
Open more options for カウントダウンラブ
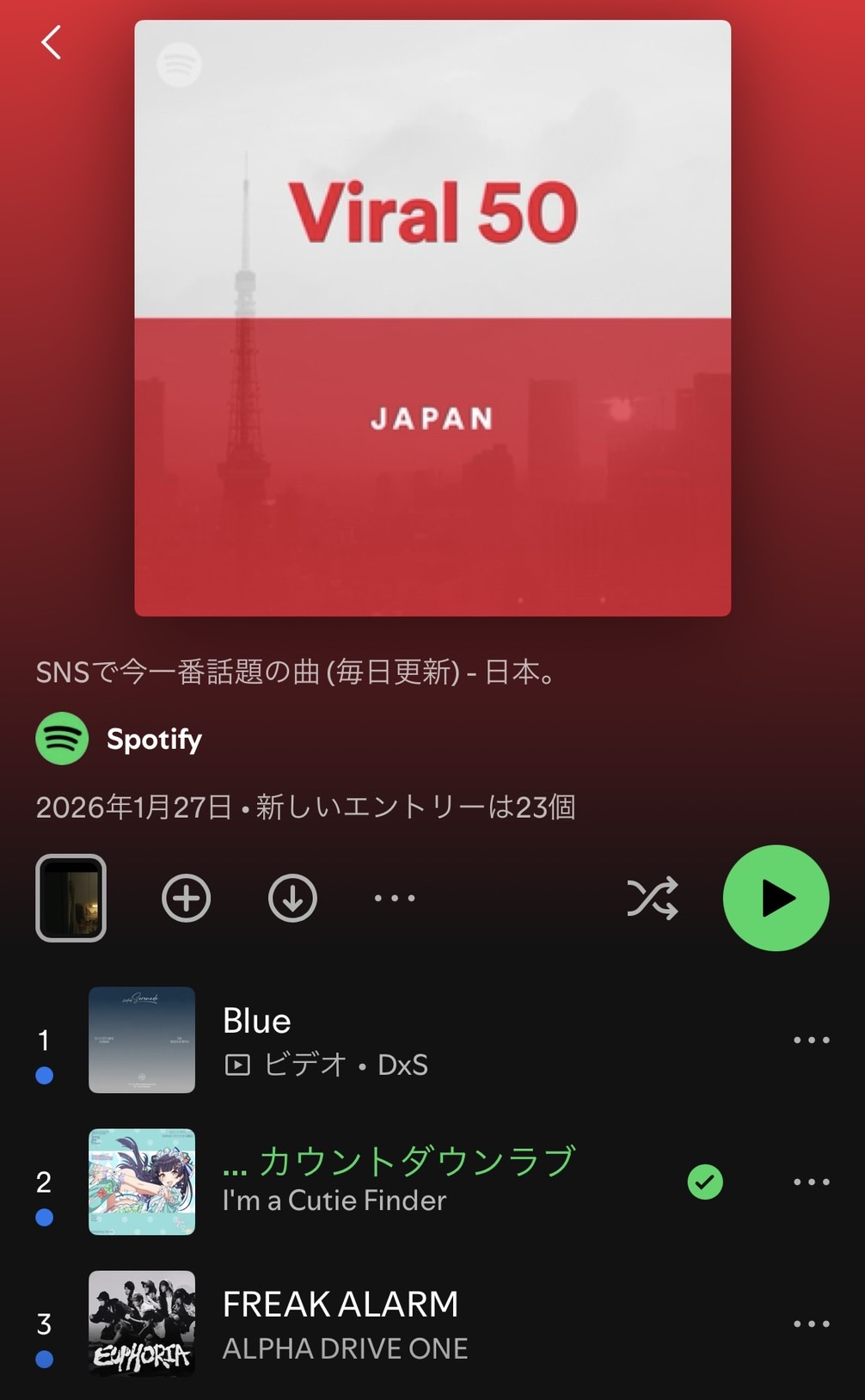811,1182
